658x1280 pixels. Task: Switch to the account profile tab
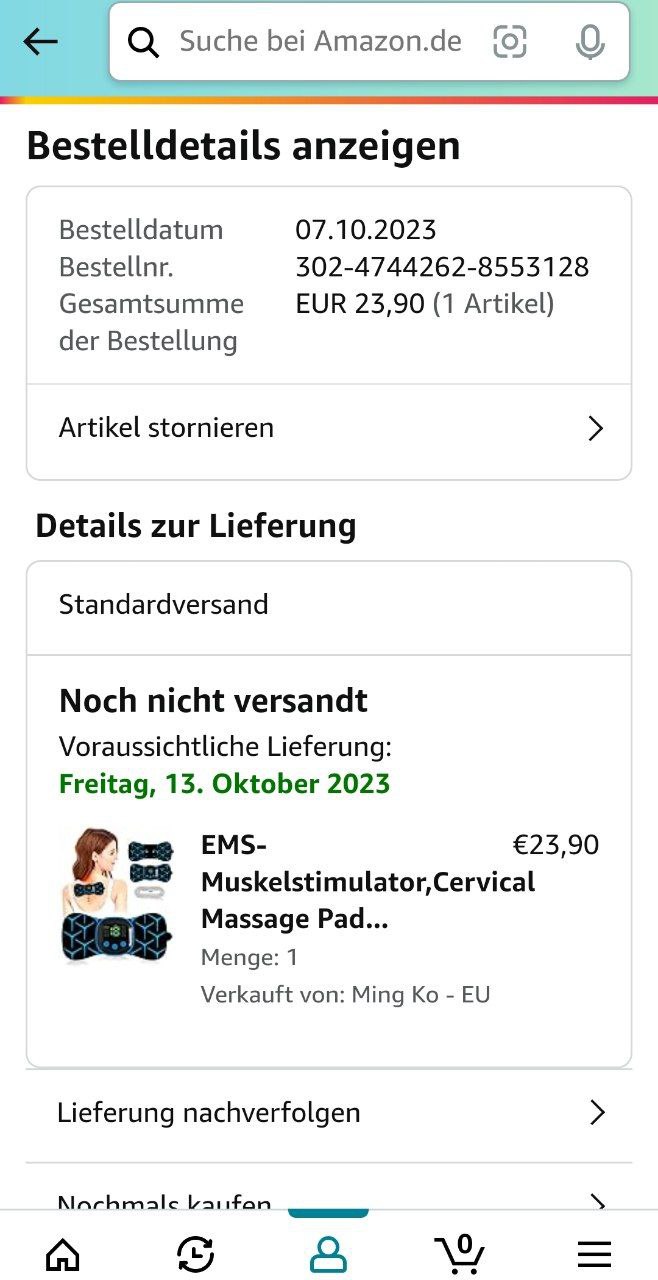[x=328, y=1253]
